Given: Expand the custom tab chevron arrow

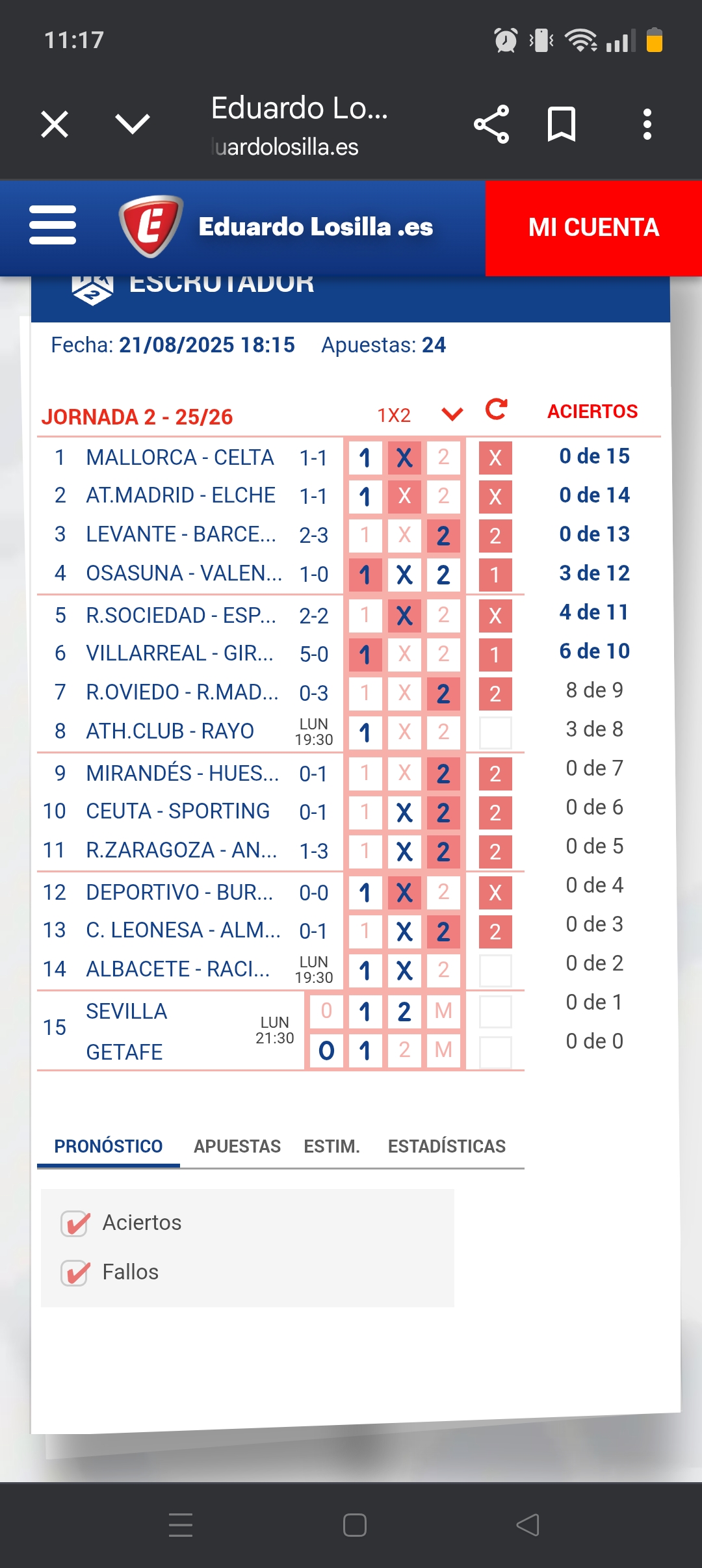Looking at the screenshot, I should click(x=133, y=124).
